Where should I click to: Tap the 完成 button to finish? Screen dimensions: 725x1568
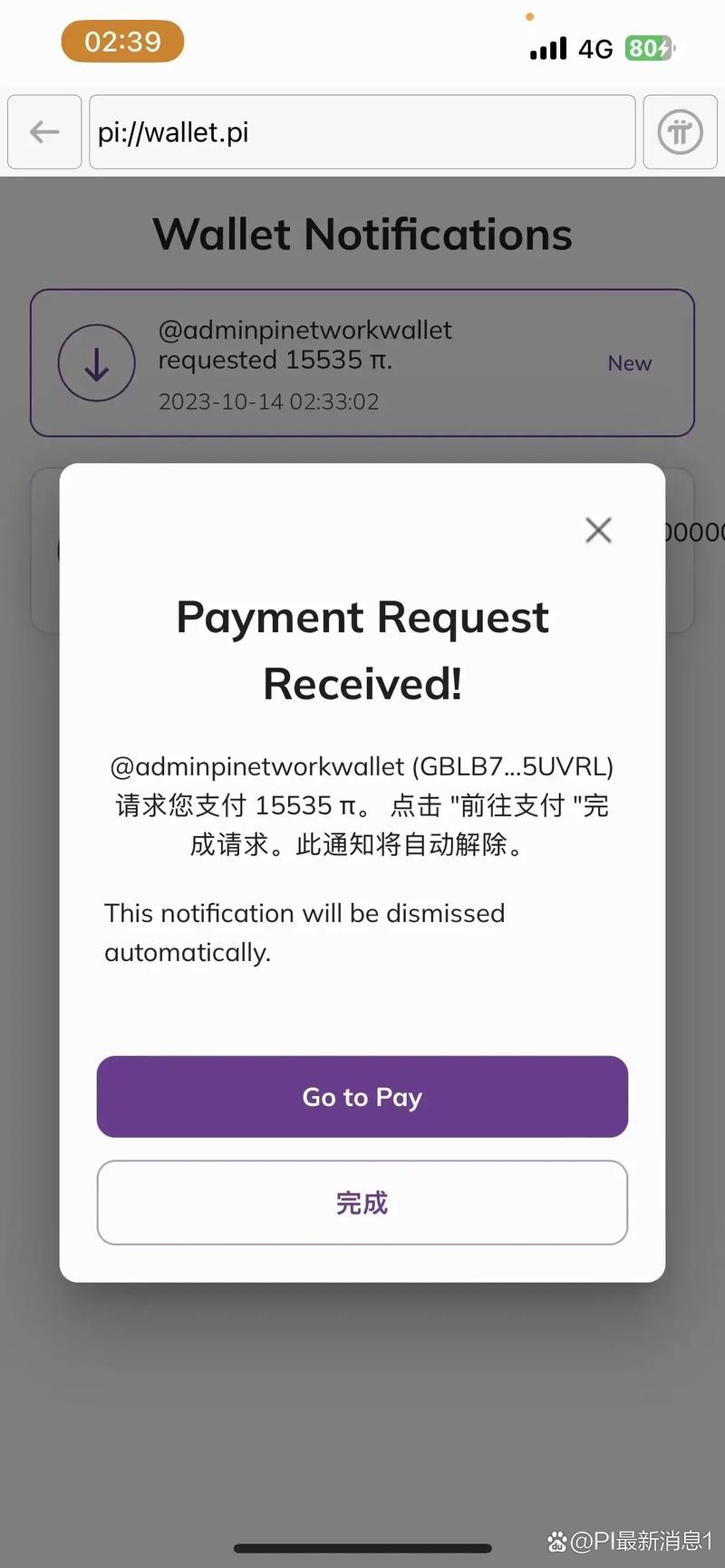(362, 1203)
